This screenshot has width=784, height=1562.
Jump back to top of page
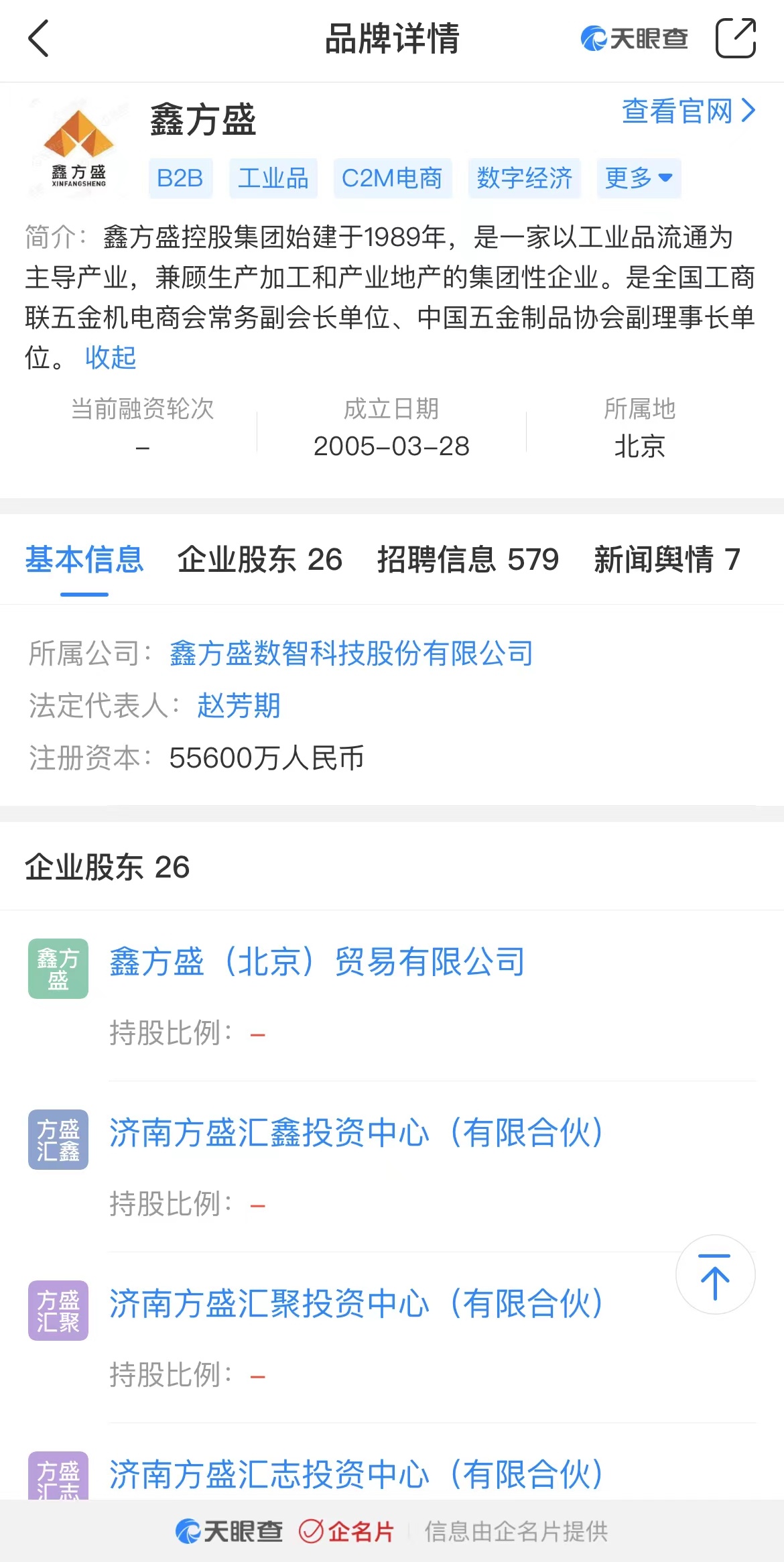point(715,1274)
